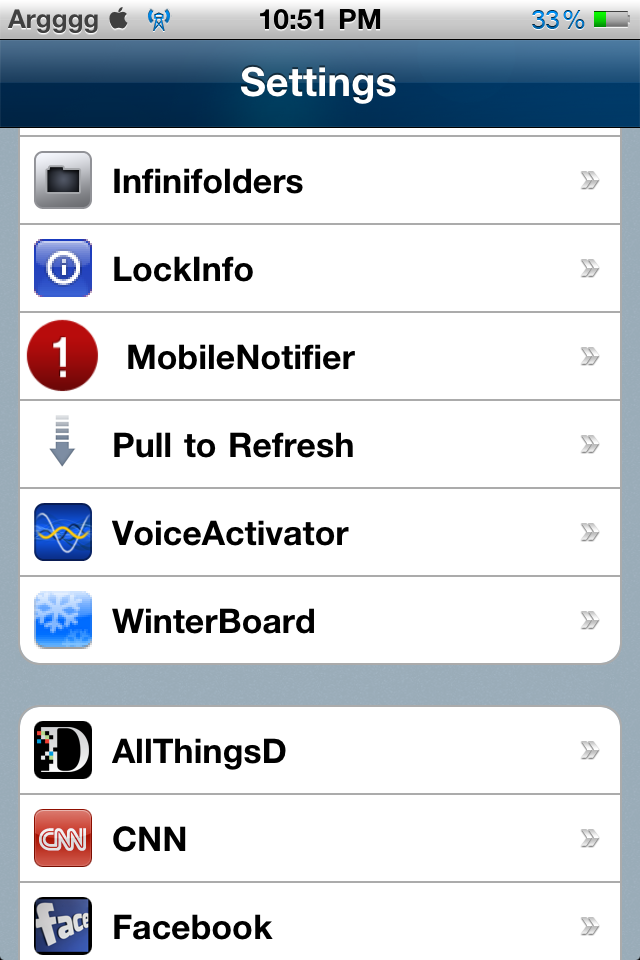Open Facebook app settings
The width and height of the screenshot is (640, 960).
[320, 926]
